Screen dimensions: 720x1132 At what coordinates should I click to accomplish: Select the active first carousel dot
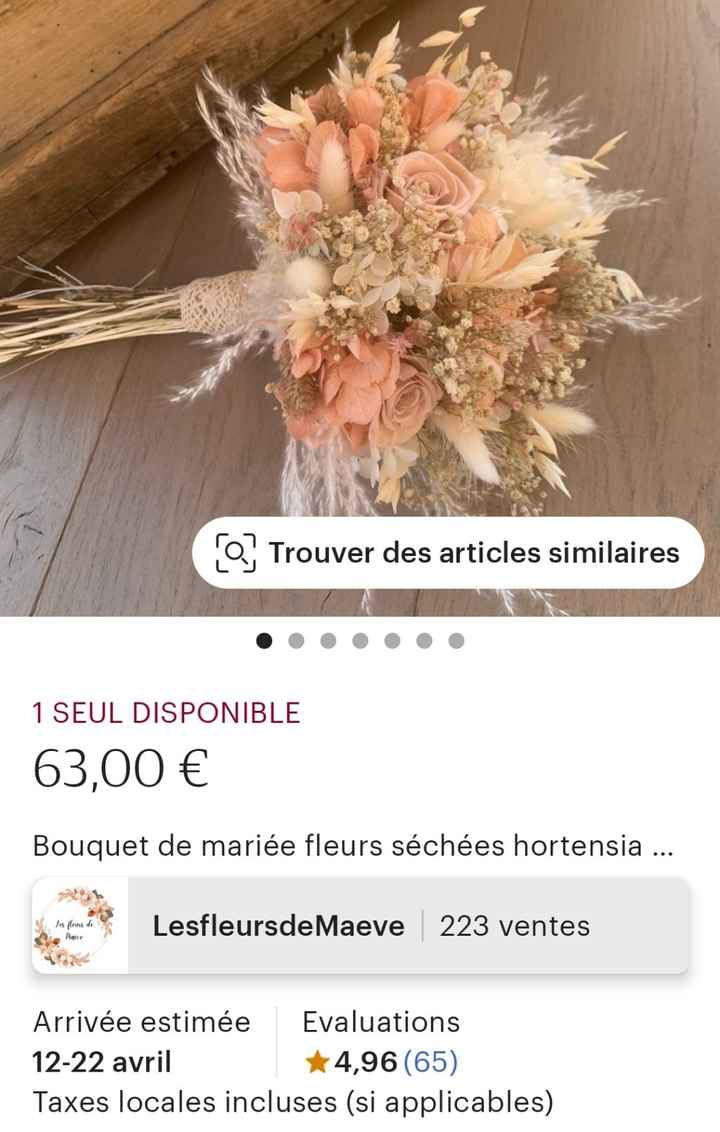pos(265,642)
